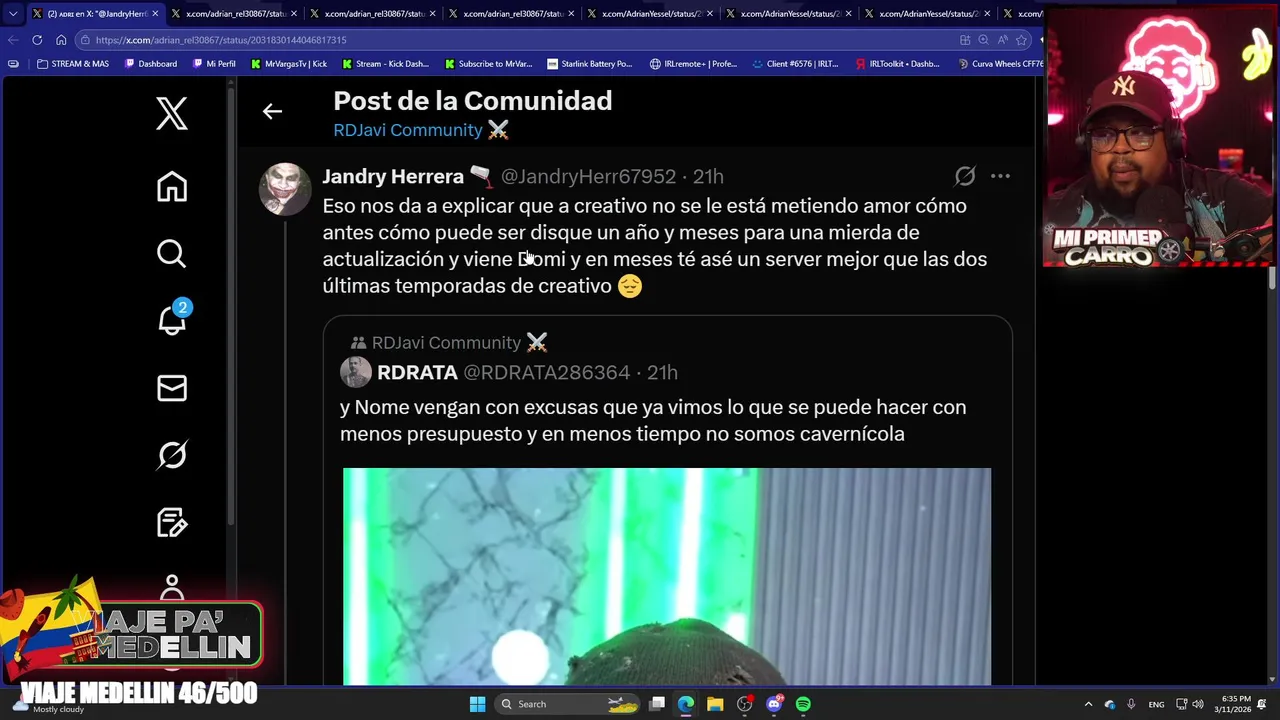The image size is (1280, 720).
Task: Open Grok from the sidebar
Action: pos(172,456)
